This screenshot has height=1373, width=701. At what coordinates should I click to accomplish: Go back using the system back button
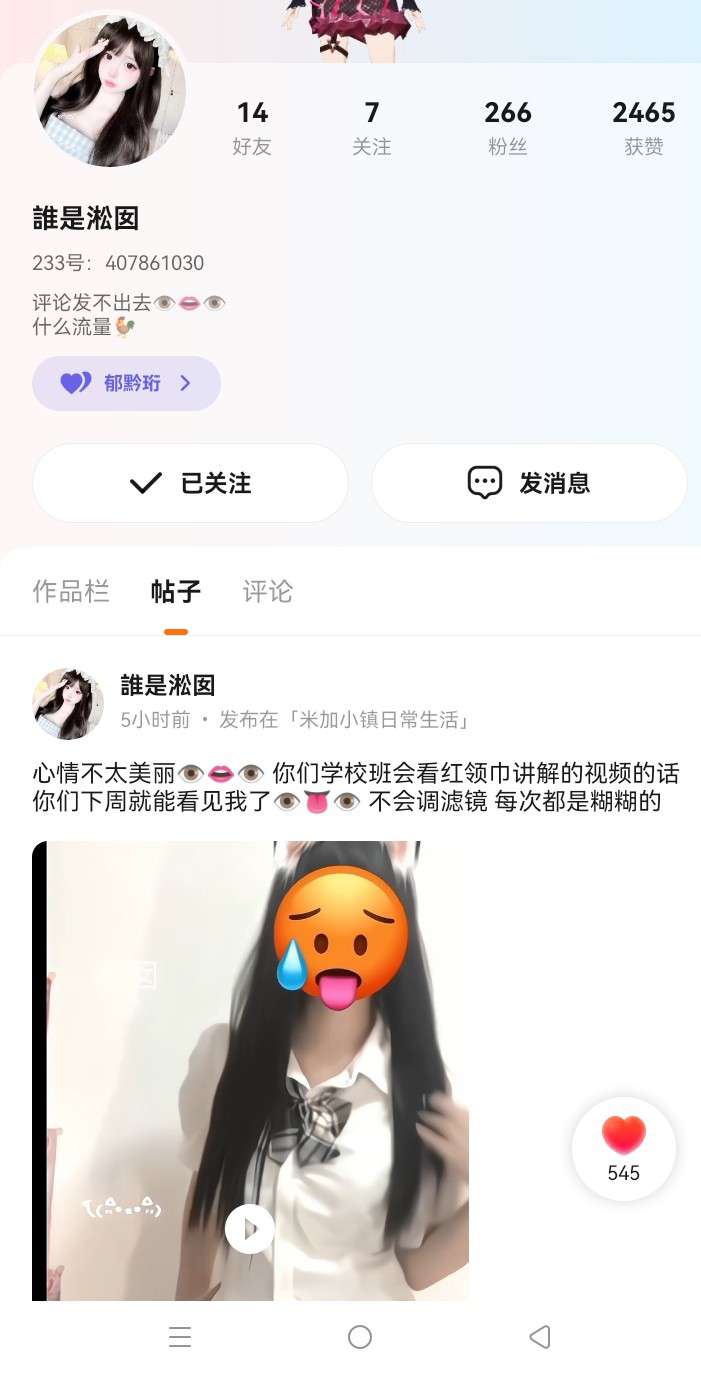click(x=539, y=1337)
